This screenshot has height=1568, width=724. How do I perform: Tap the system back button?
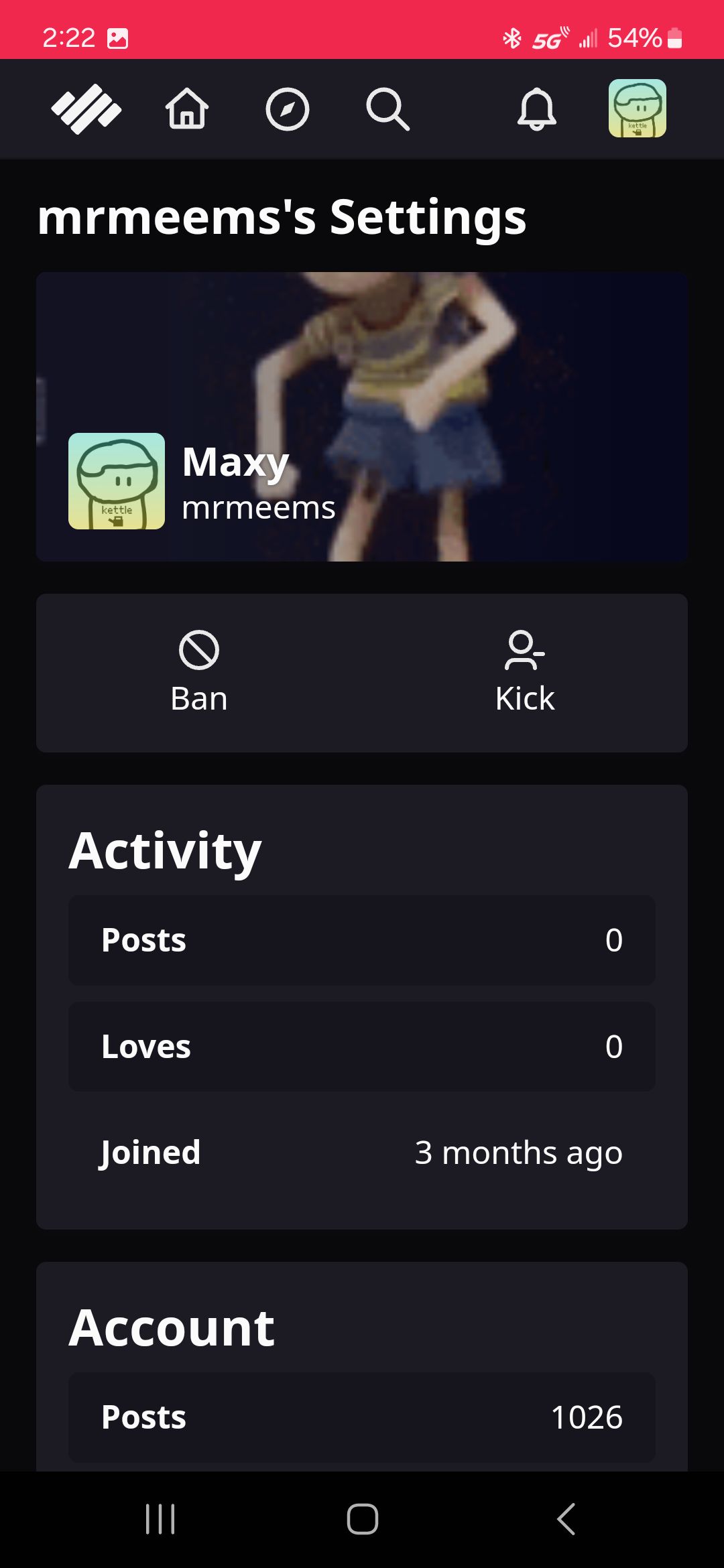pyautogui.click(x=566, y=1519)
